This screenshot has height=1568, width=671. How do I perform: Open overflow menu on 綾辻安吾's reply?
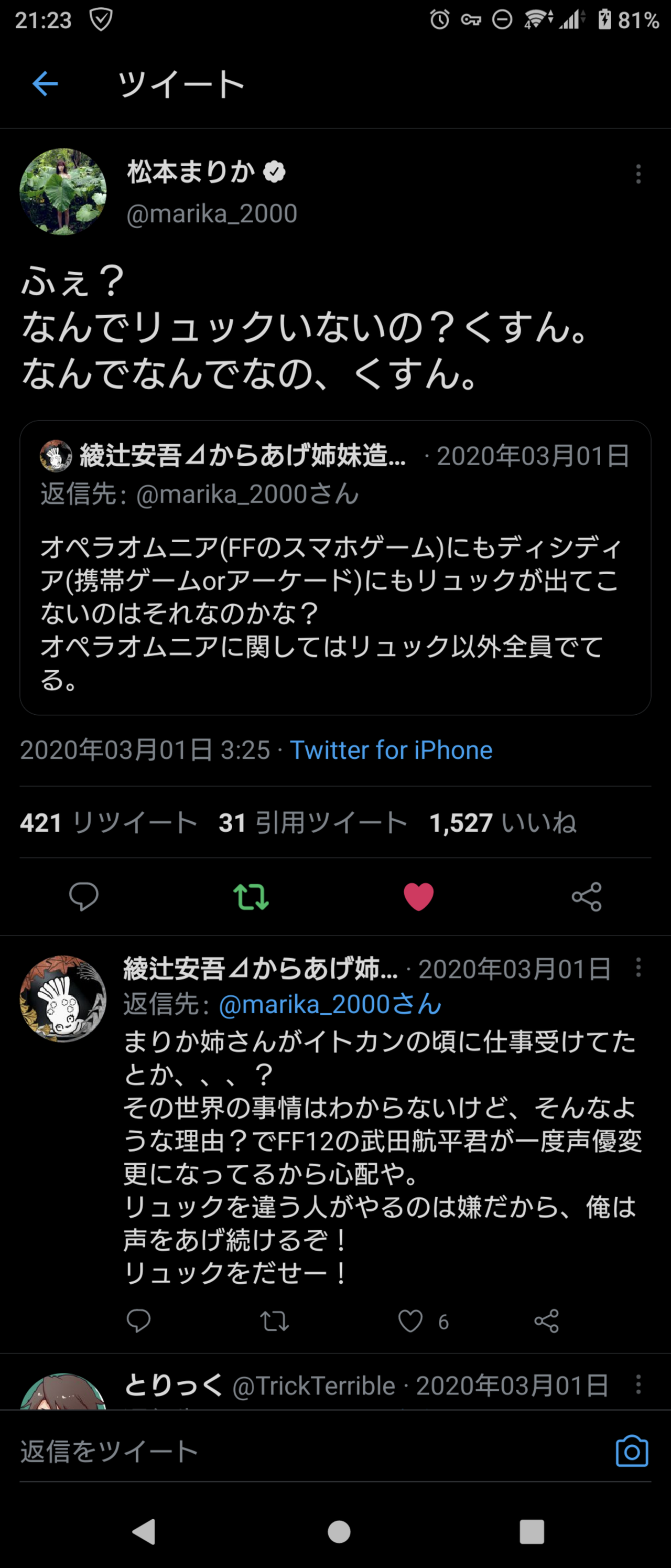pyautogui.click(x=638, y=967)
